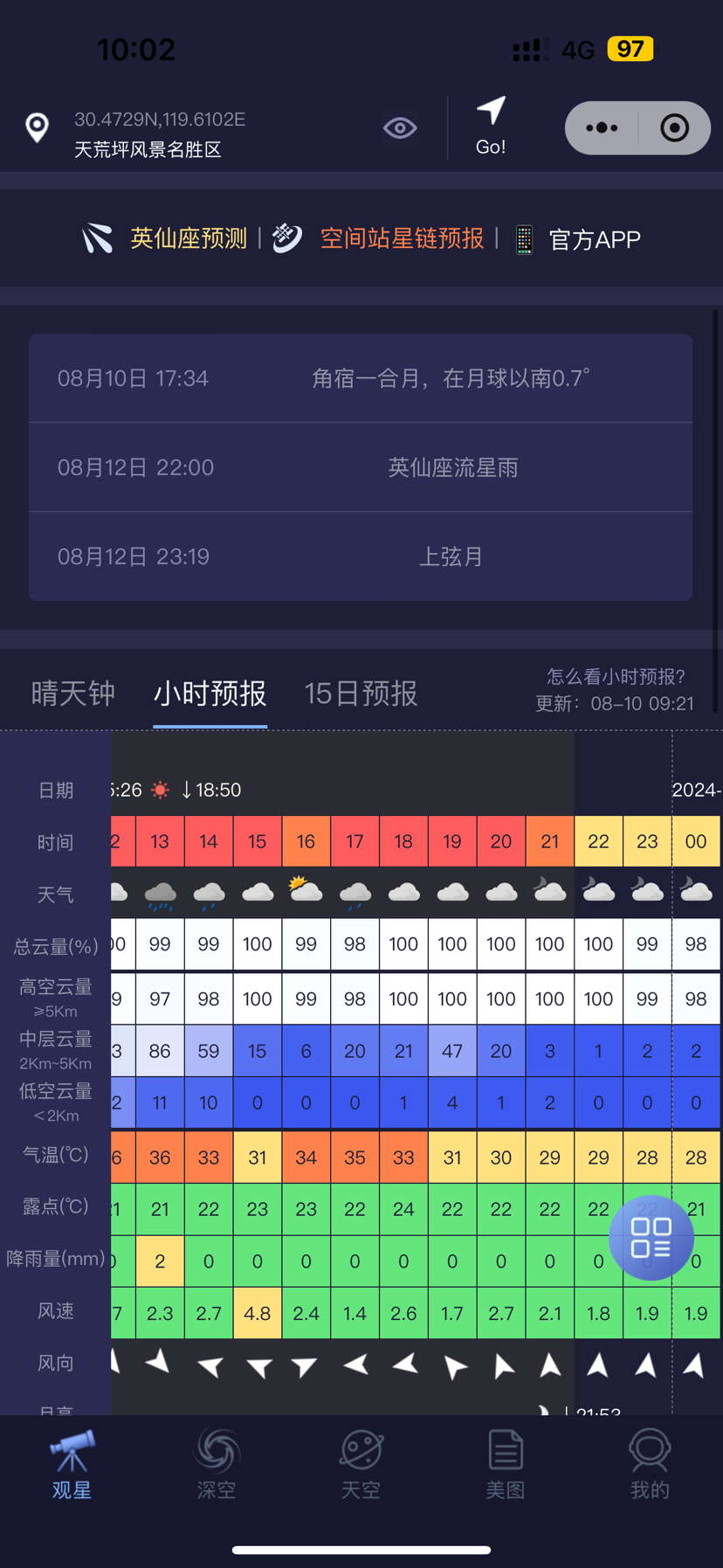Go to the 深空 bottom tab

(x=217, y=1464)
